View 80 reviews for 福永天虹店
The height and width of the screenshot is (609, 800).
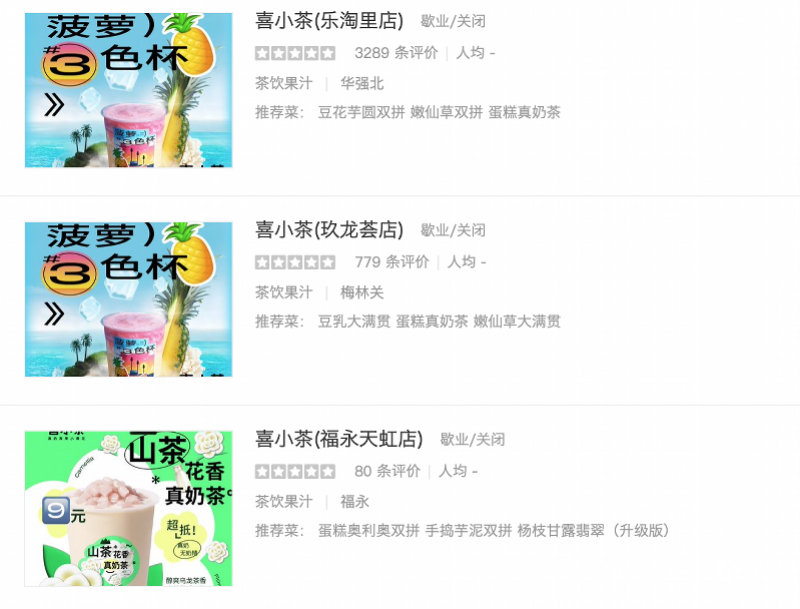pos(386,471)
